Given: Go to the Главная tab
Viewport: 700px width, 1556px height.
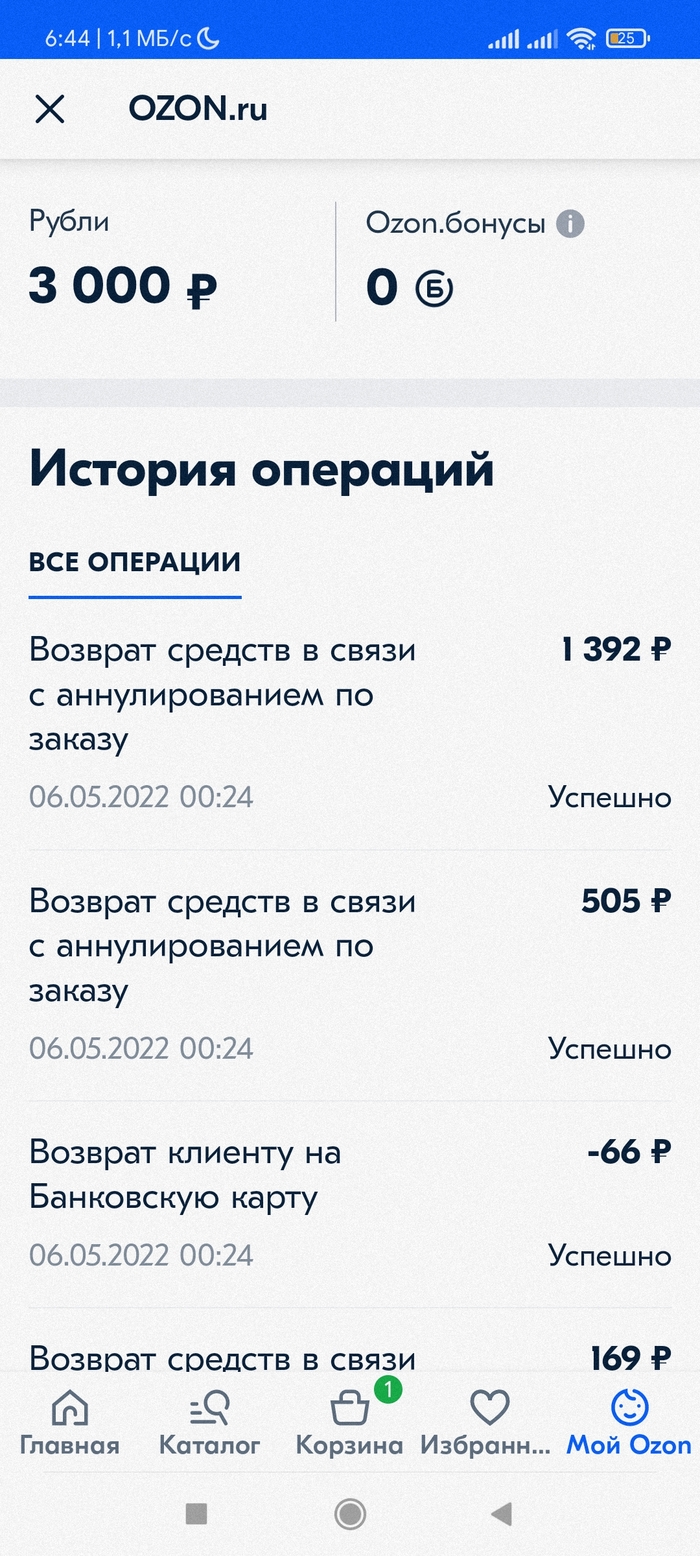Looking at the screenshot, I should [x=69, y=1423].
